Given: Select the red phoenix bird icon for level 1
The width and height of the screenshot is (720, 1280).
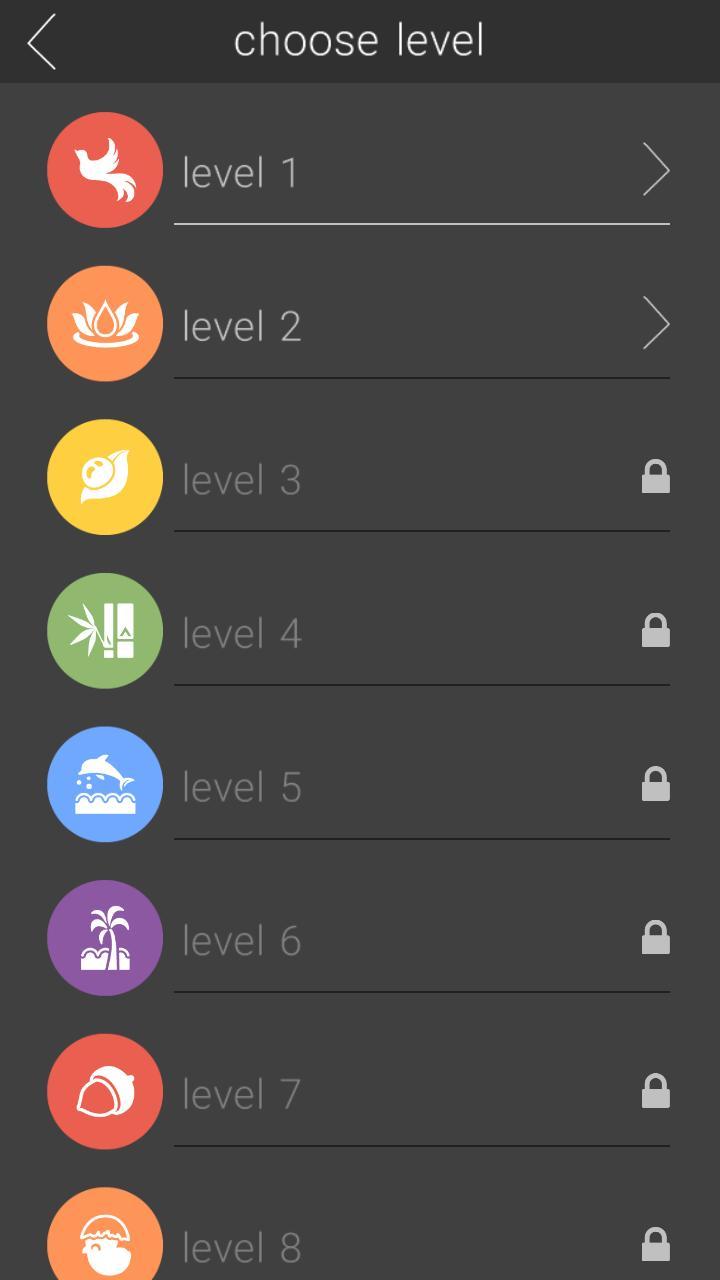Looking at the screenshot, I should (x=105, y=170).
